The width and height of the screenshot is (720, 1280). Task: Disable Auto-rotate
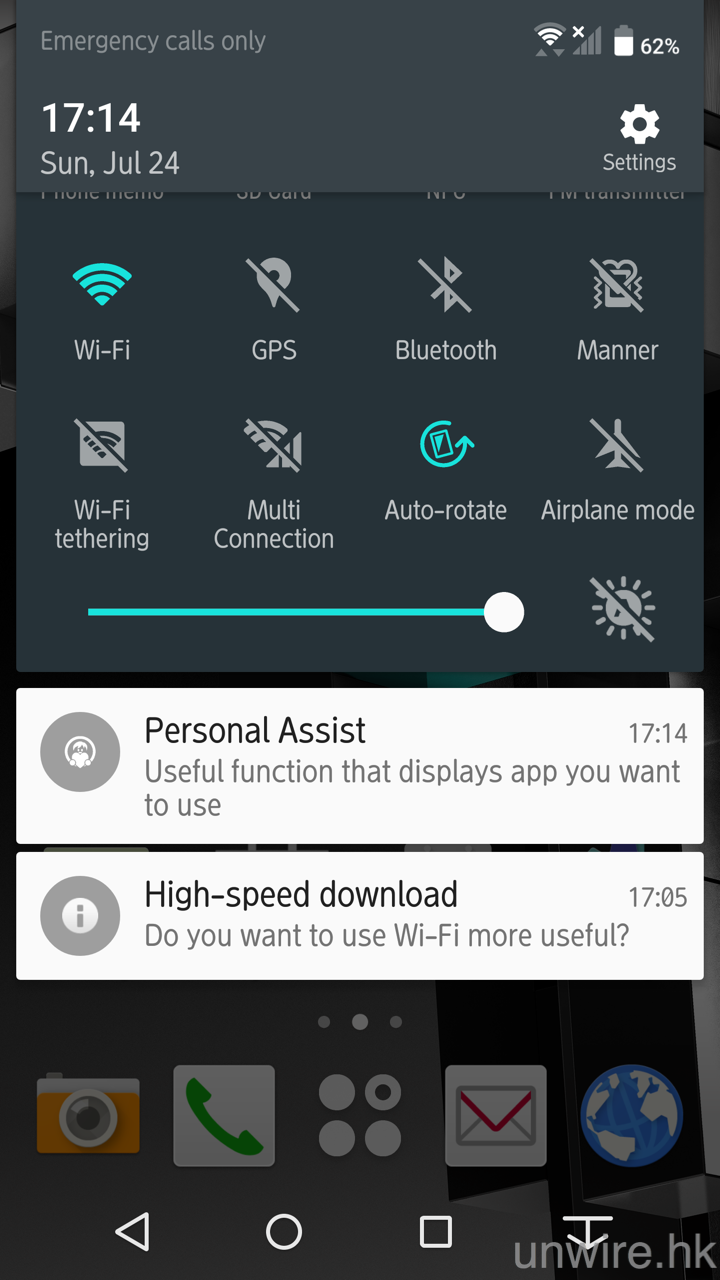click(x=446, y=447)
